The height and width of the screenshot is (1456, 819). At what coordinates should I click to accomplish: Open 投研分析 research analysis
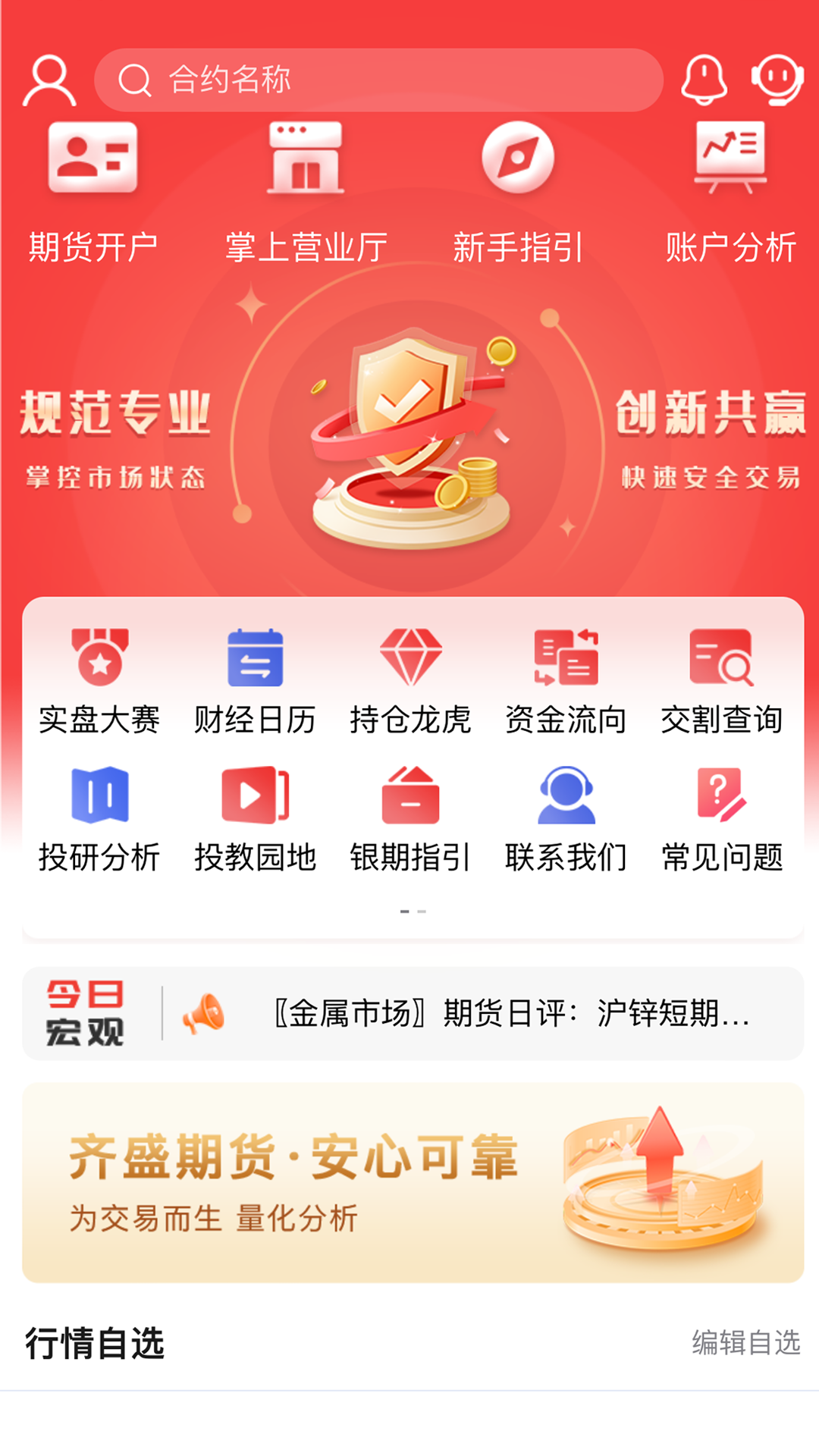tap(99, 818)
